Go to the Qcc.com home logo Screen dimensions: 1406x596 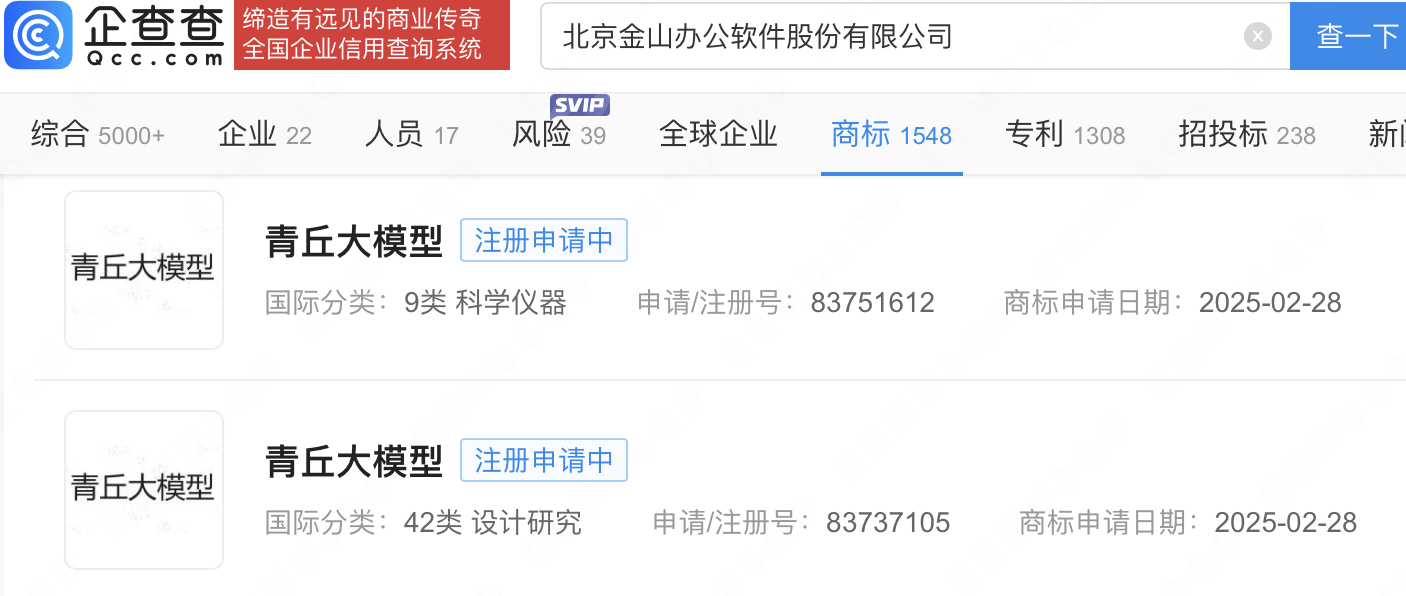[x=116, y=35]
